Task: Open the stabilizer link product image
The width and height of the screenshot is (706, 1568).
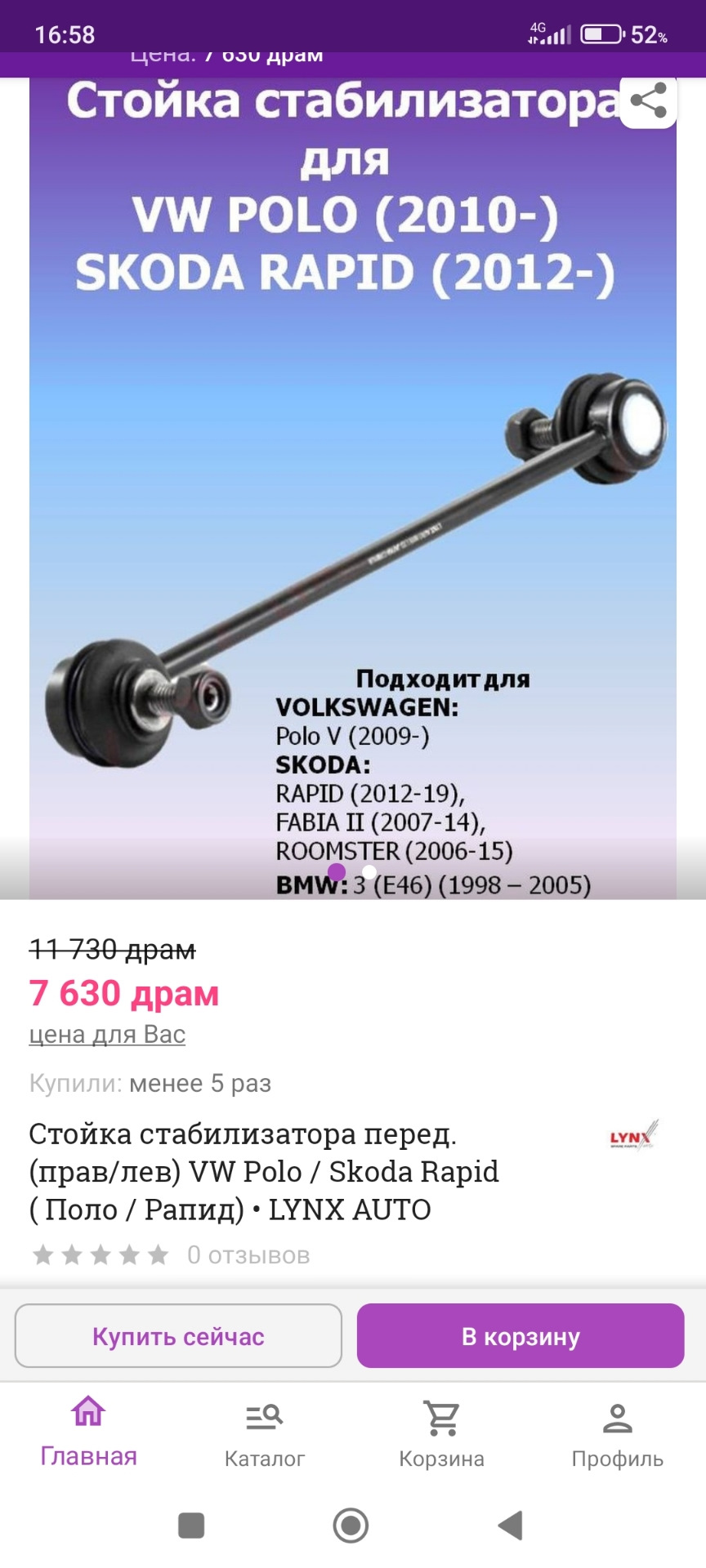Action: (x=353, y=490)
